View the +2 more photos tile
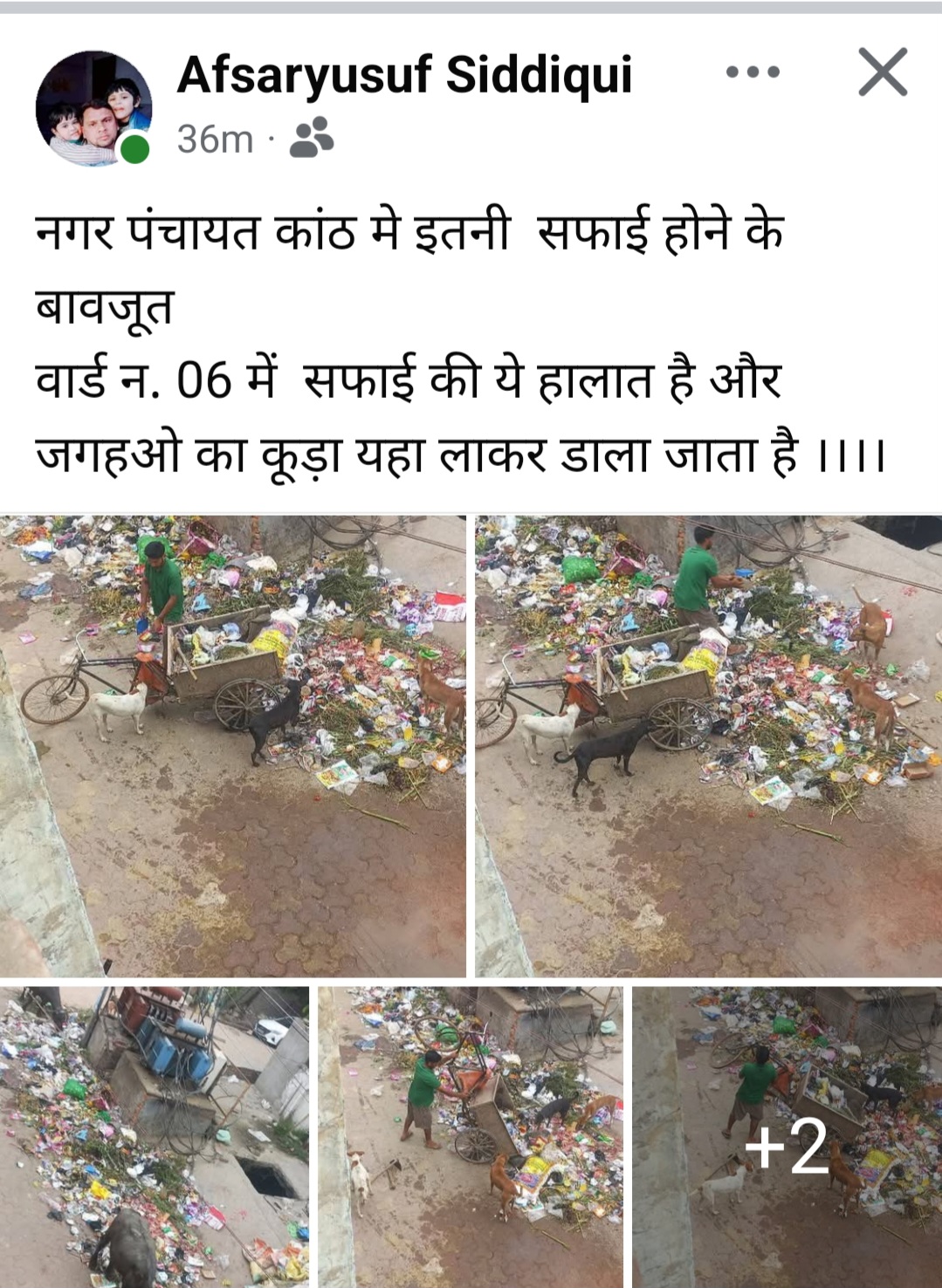The height and width of the screenshot is (1288, 942). click(x=787, y=1136)
